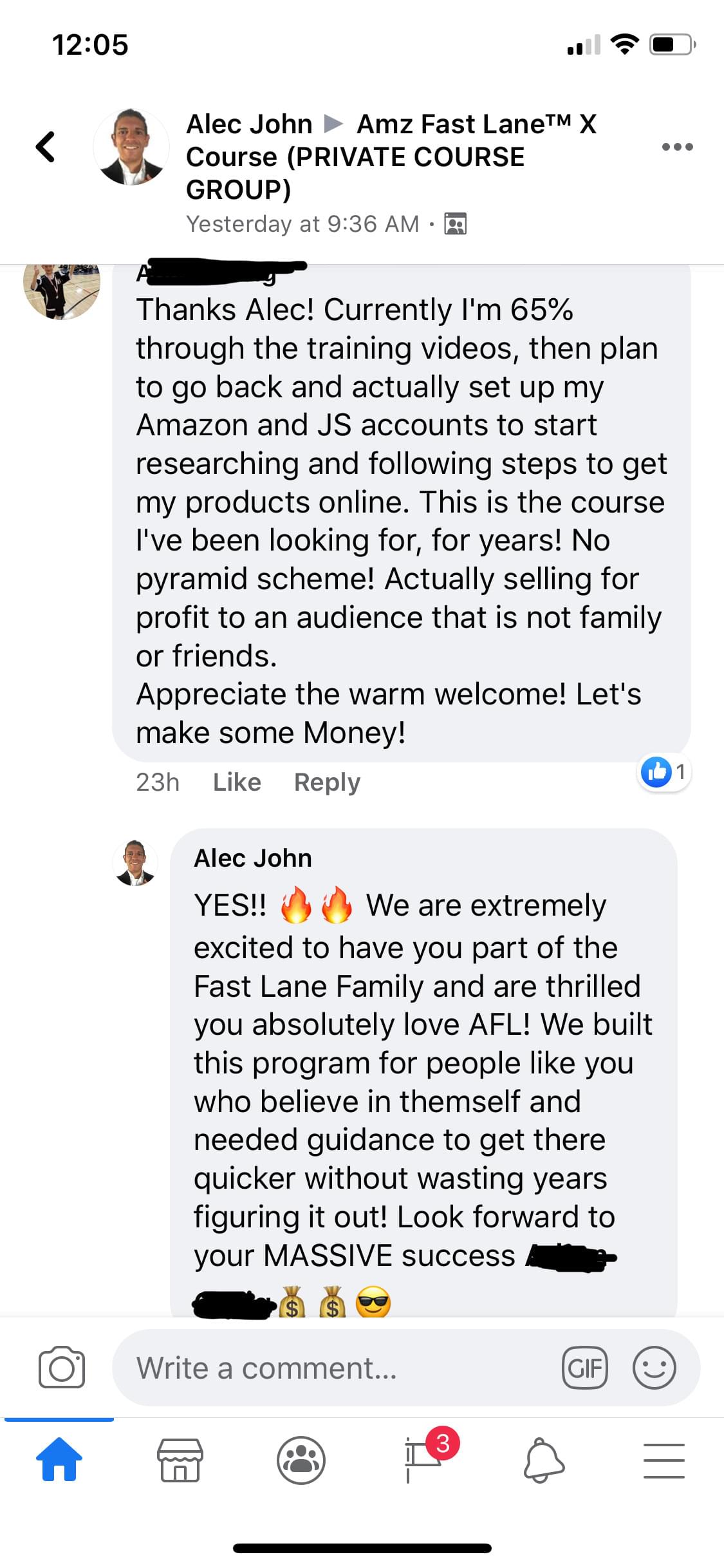Add a GIF to the comment
The image size is (724, 1568).
(x=584, y=1367)
